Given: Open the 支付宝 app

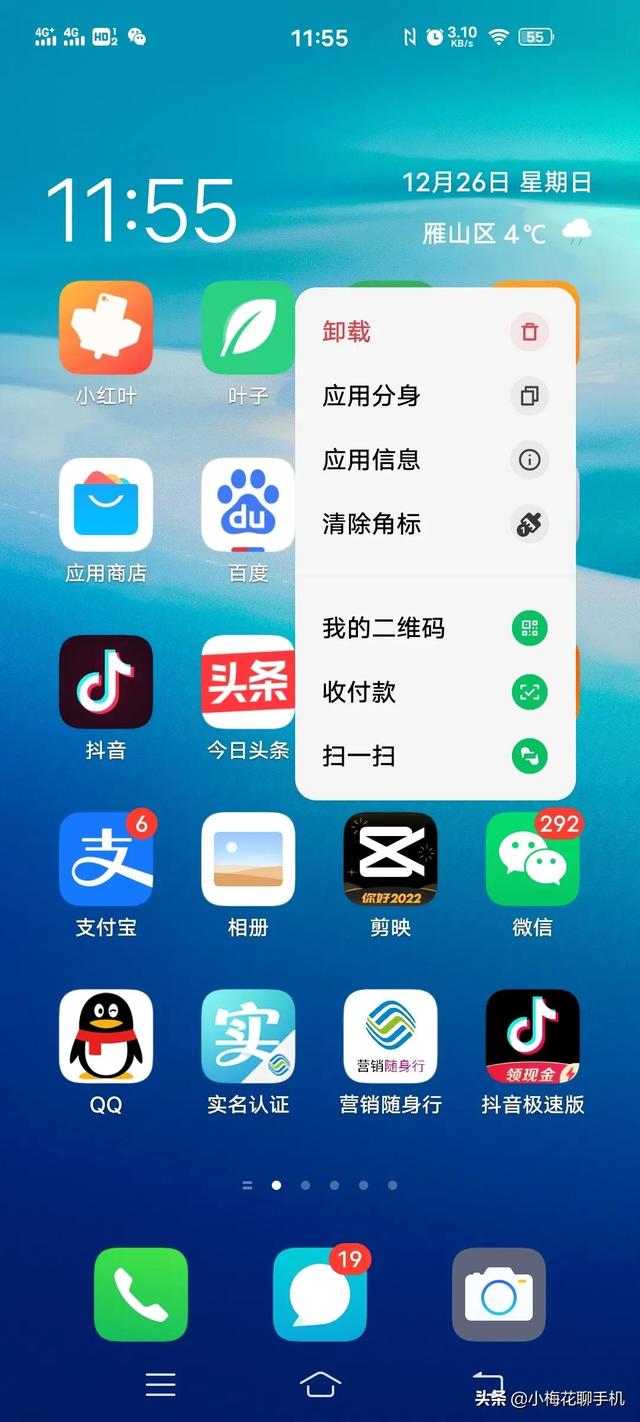Looking at the screenshot, I should [x=106, y=859].
